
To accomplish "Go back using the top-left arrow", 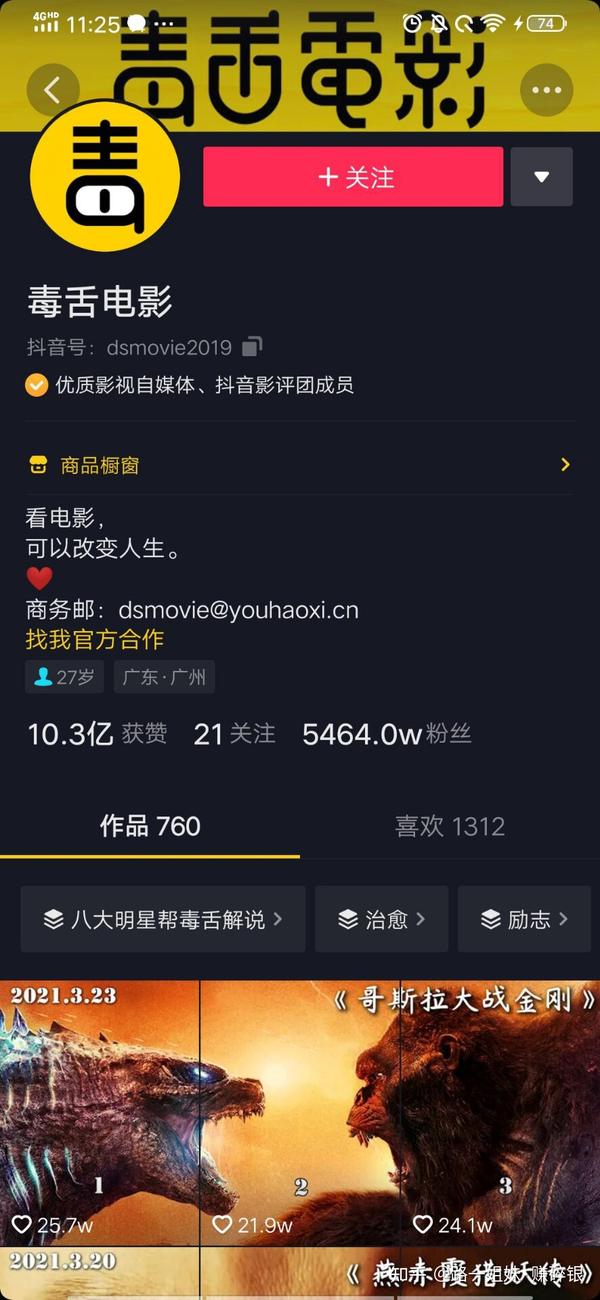I will point(53,90).
